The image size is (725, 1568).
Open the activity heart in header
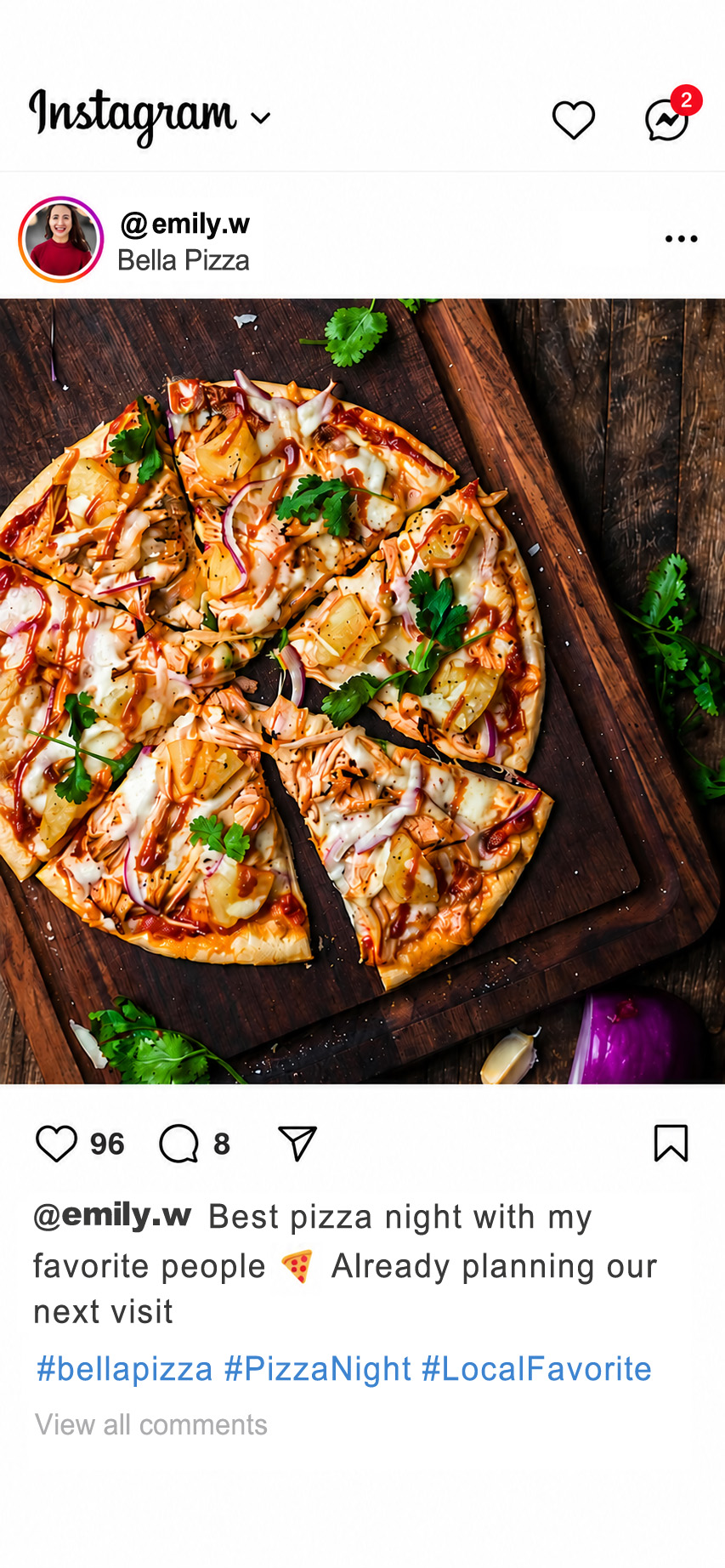(x=574, y=120)
